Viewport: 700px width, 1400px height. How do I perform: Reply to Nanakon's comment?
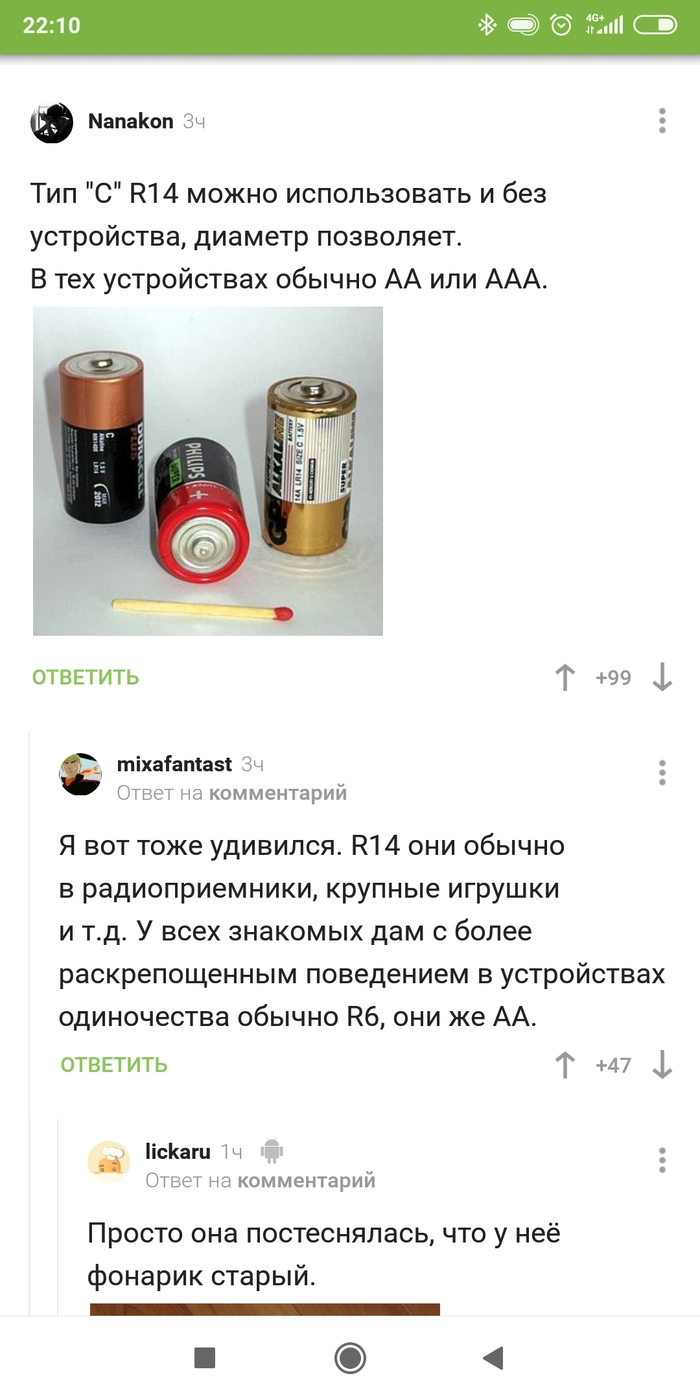point(85,677)
